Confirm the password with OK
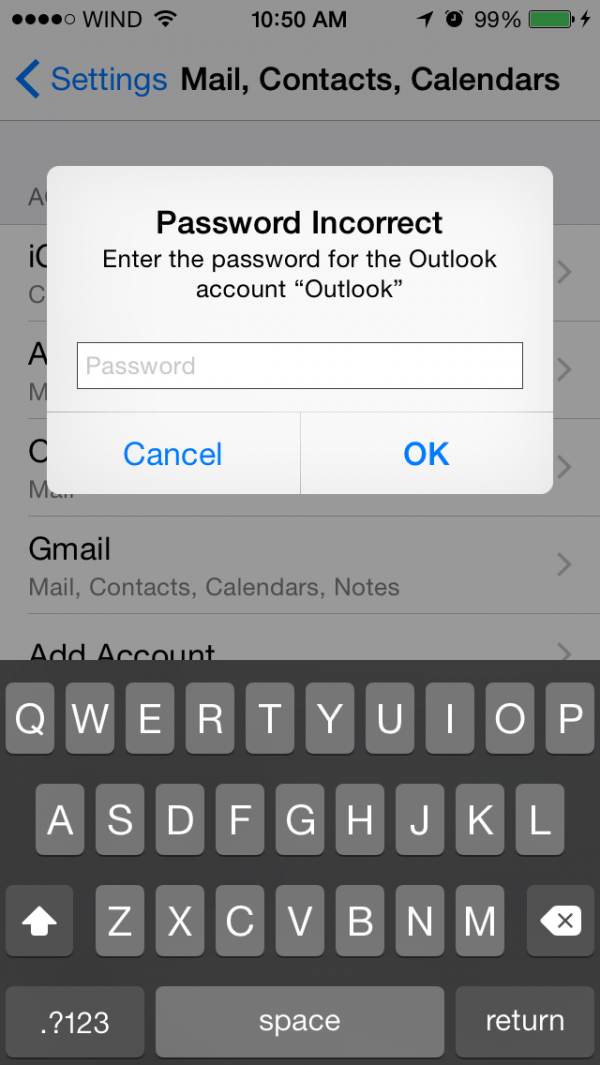The width and height of the screenshot is (600, 1065). pyautogui.click(x=426, y=454)
